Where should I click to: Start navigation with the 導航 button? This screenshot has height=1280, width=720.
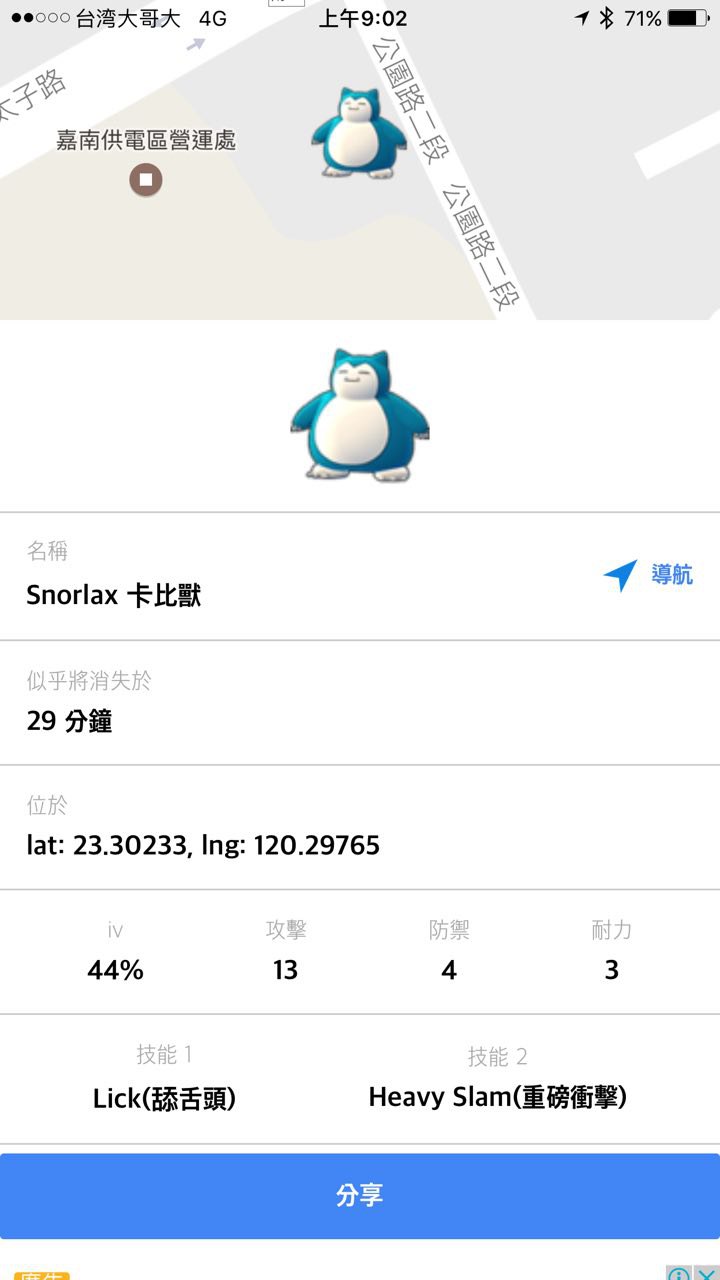pos(648,575)
